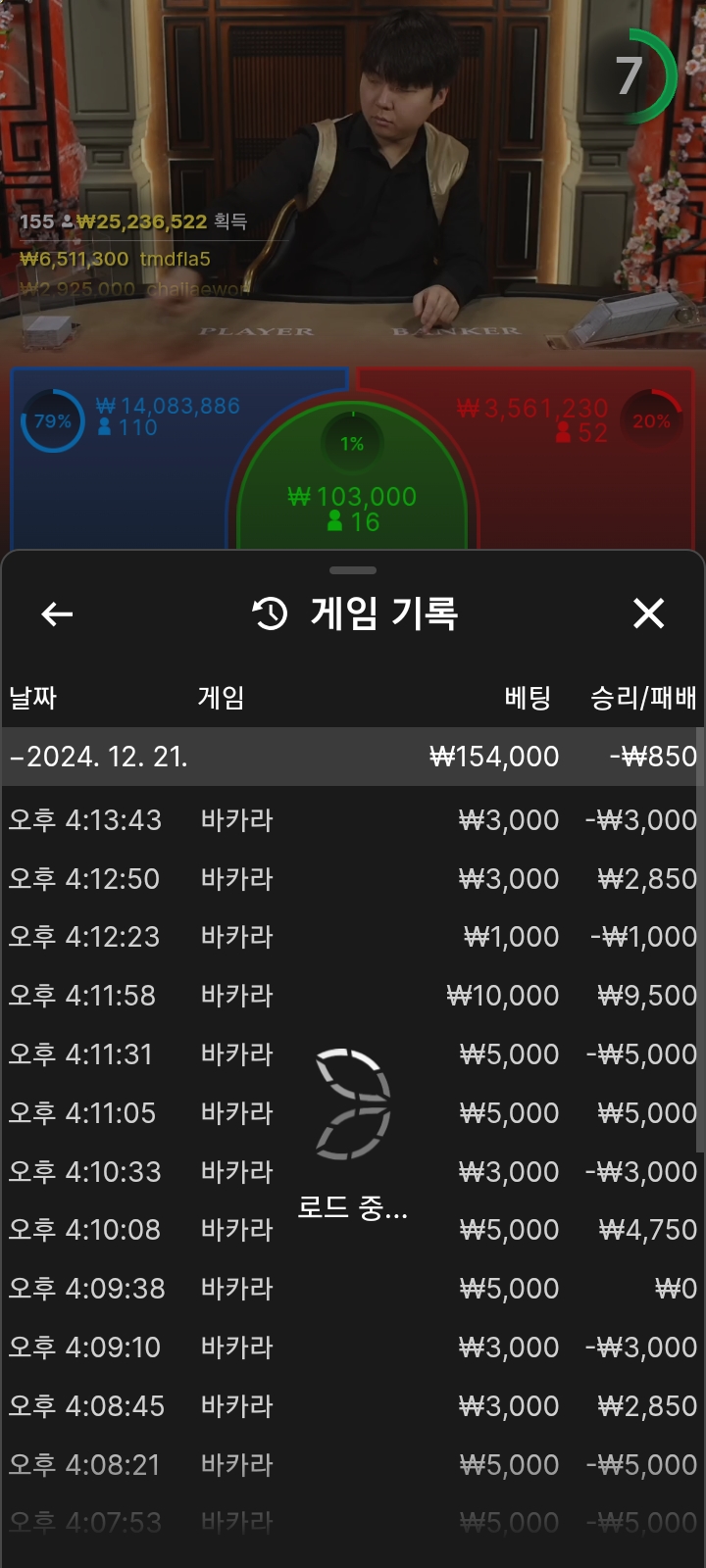Viewport: 706px width, 1568px height.
Task: View details of the 4:12:23 round
Action: (351, 937)
